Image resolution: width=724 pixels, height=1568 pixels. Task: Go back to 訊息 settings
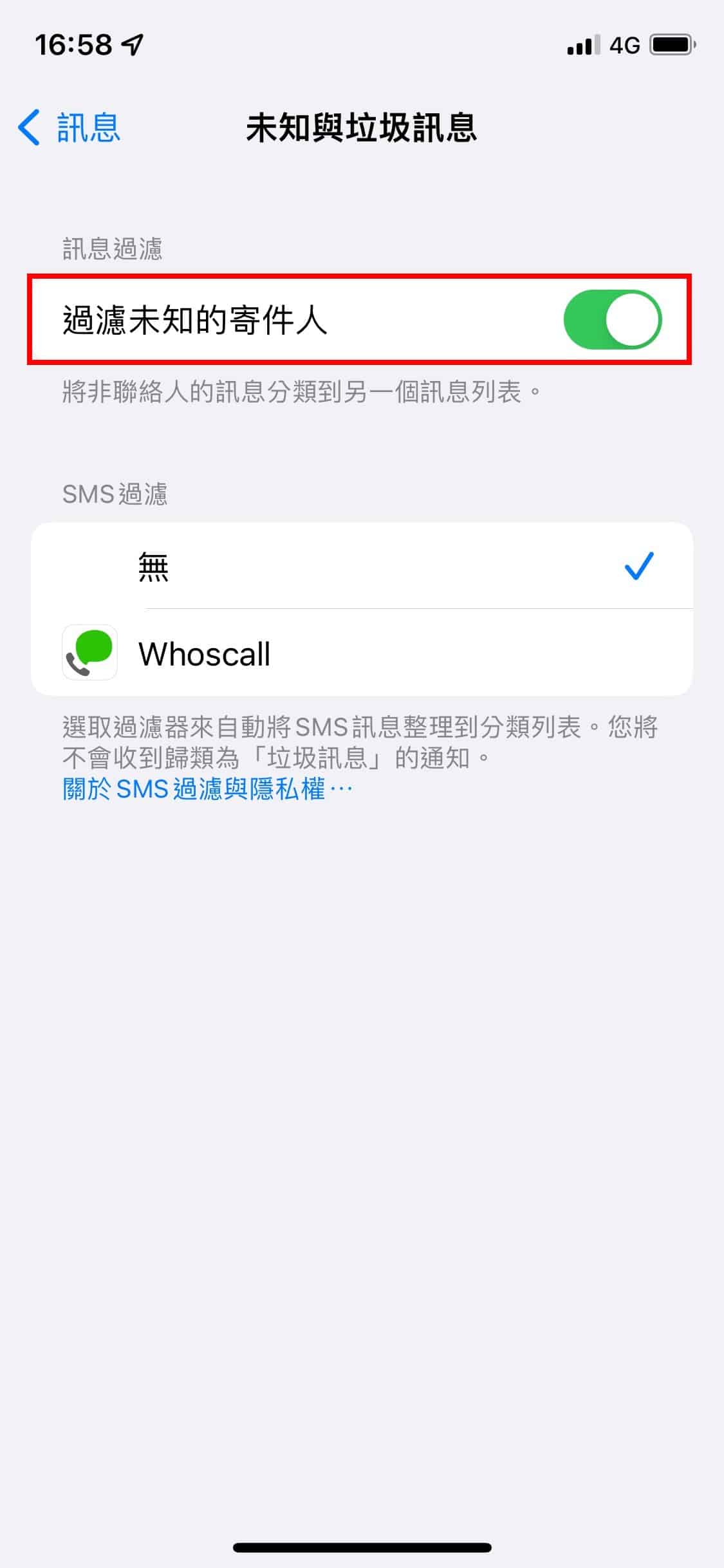[x=69, y=127]
